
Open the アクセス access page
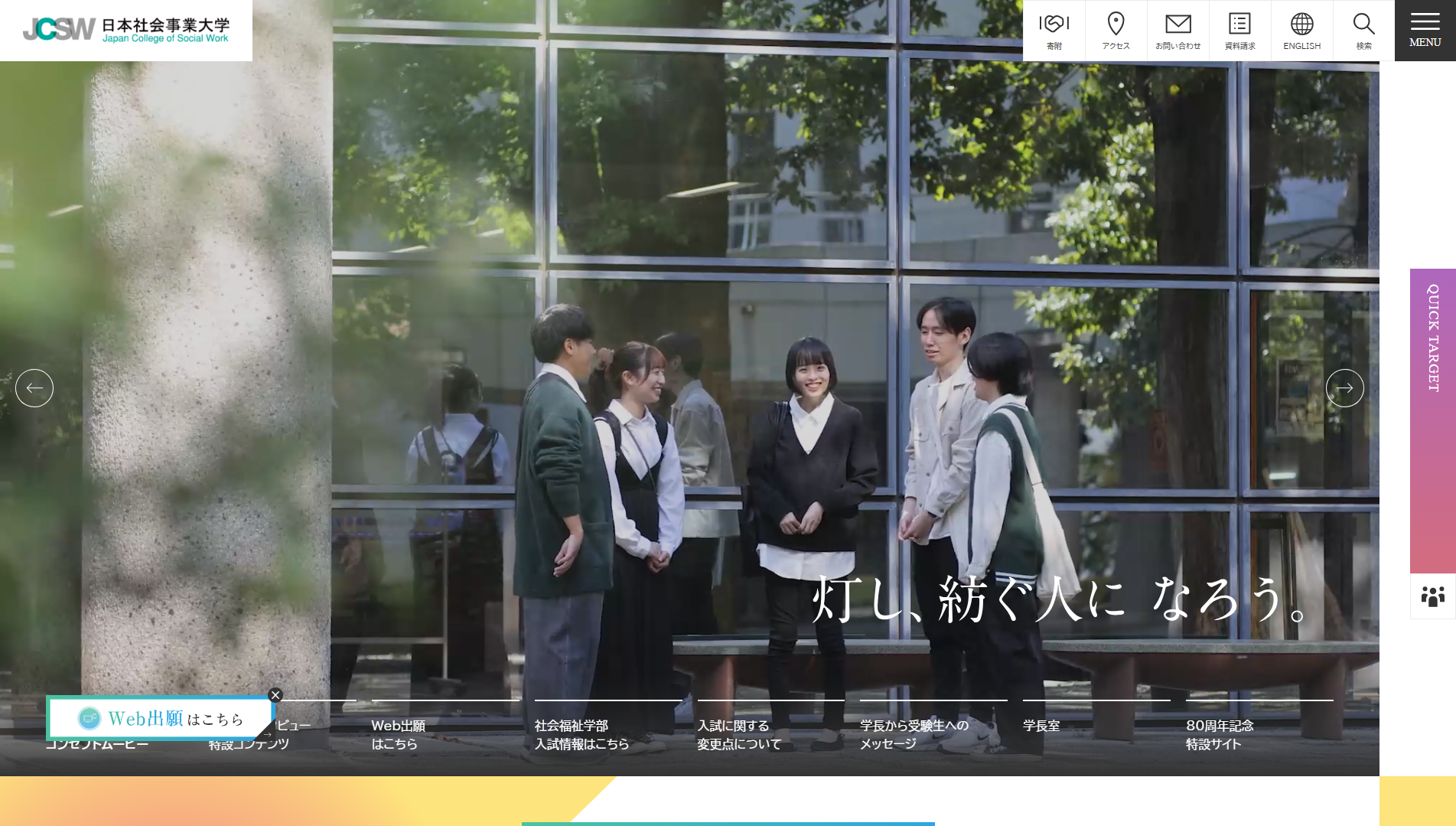tap(1116, 31)
